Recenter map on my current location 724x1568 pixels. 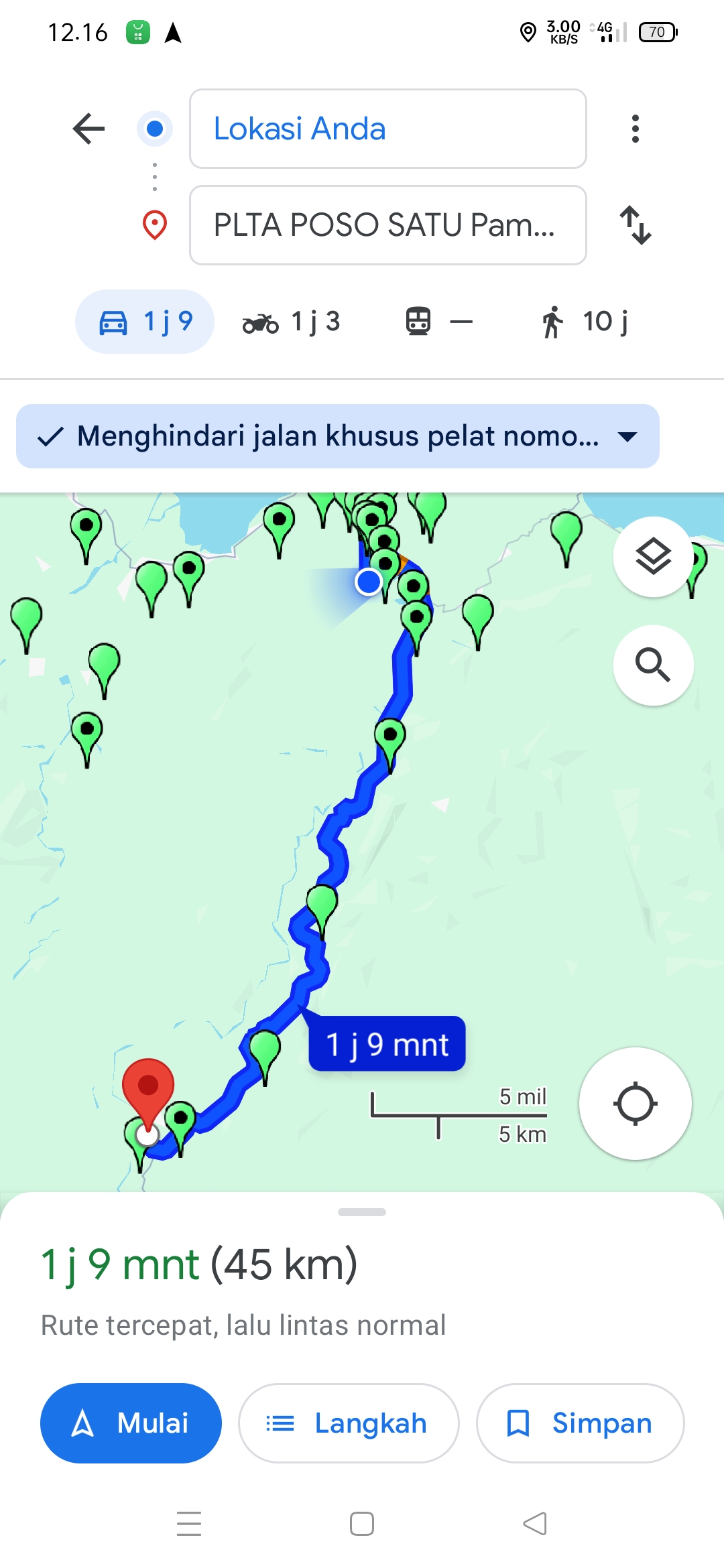point(635,1104)
